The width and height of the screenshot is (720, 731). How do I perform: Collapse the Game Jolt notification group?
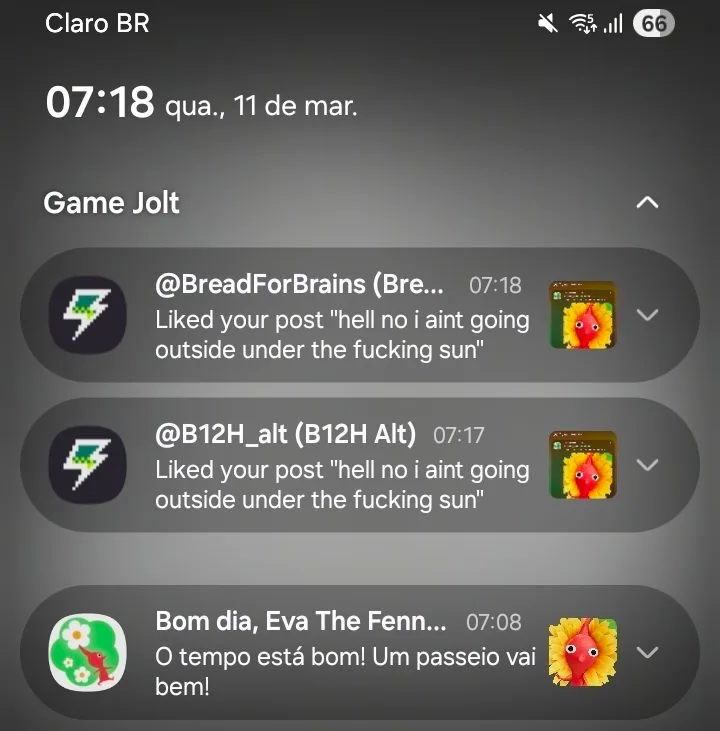(x=647, y=202)
